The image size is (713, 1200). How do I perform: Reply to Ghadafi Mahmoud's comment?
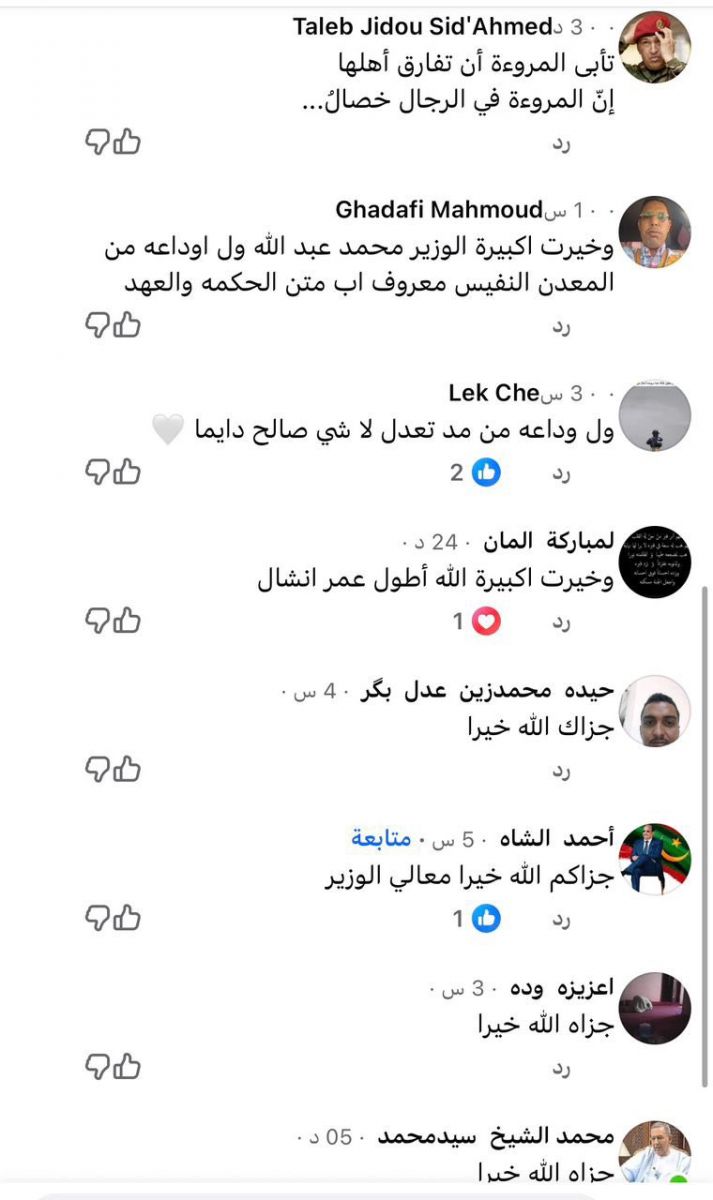(560, 326)
